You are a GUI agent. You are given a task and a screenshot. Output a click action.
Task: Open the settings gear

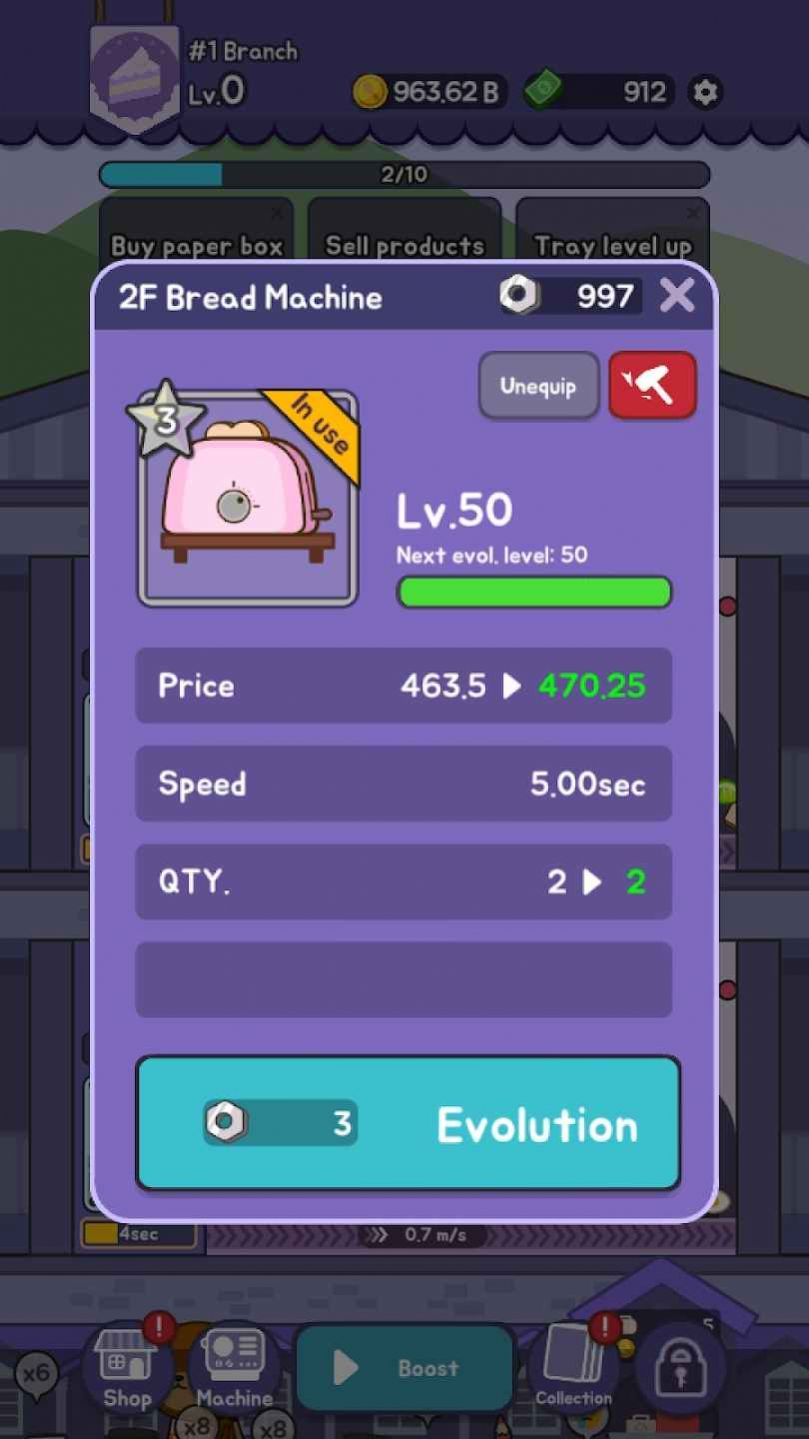705,92
